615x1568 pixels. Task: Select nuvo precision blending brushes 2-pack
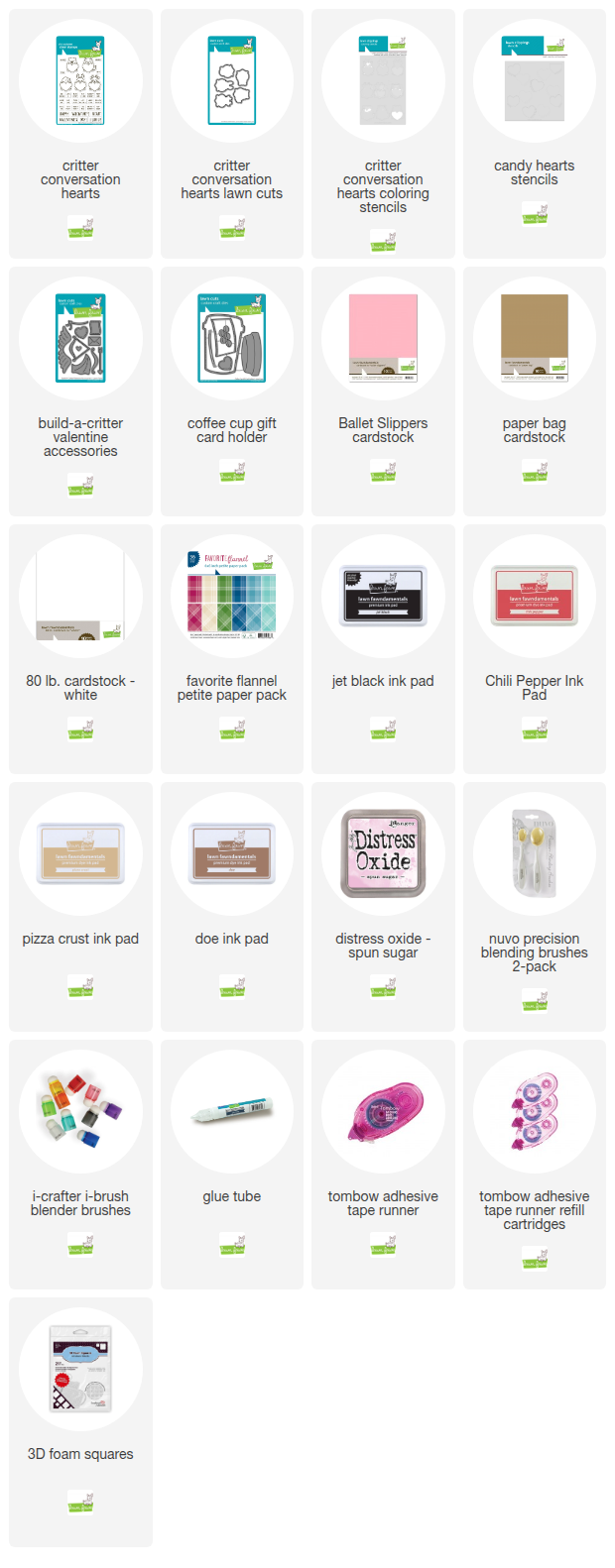pos(534,854)
